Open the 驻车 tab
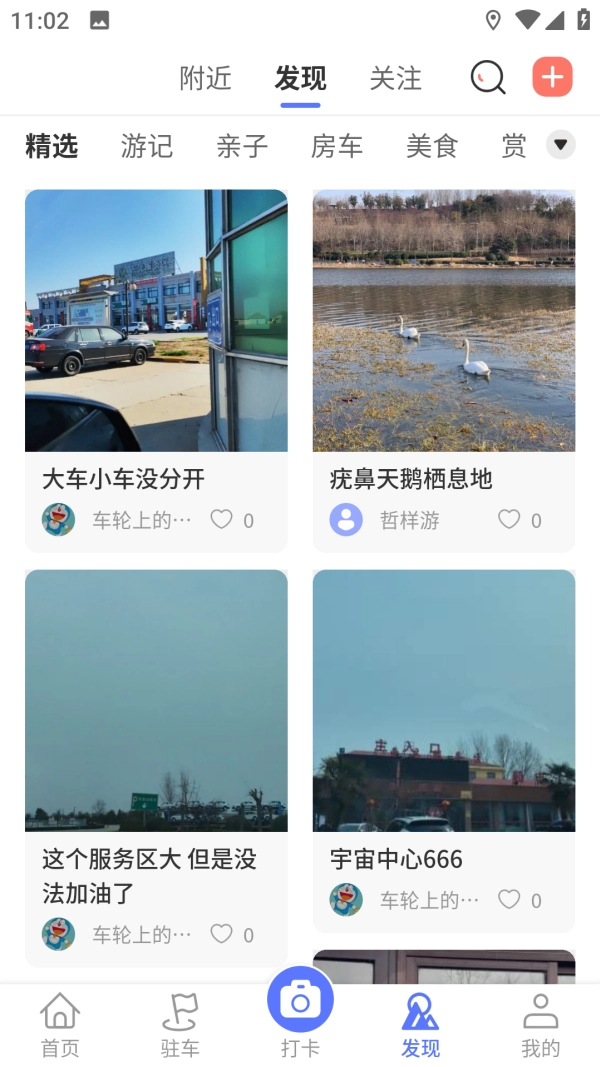600x1067 pixels. coord(180,1024)
